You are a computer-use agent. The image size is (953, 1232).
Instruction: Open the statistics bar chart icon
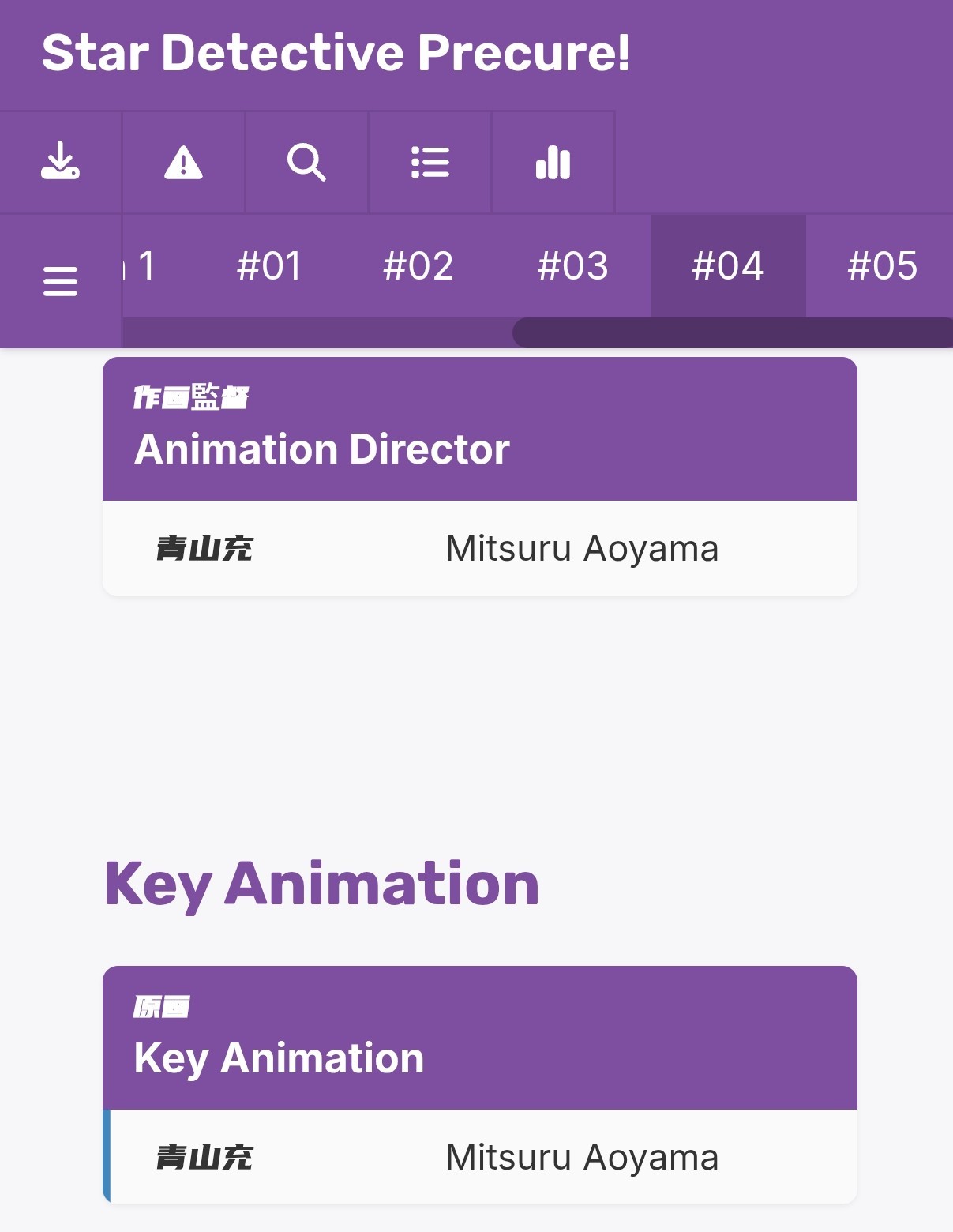click(553, 162)
